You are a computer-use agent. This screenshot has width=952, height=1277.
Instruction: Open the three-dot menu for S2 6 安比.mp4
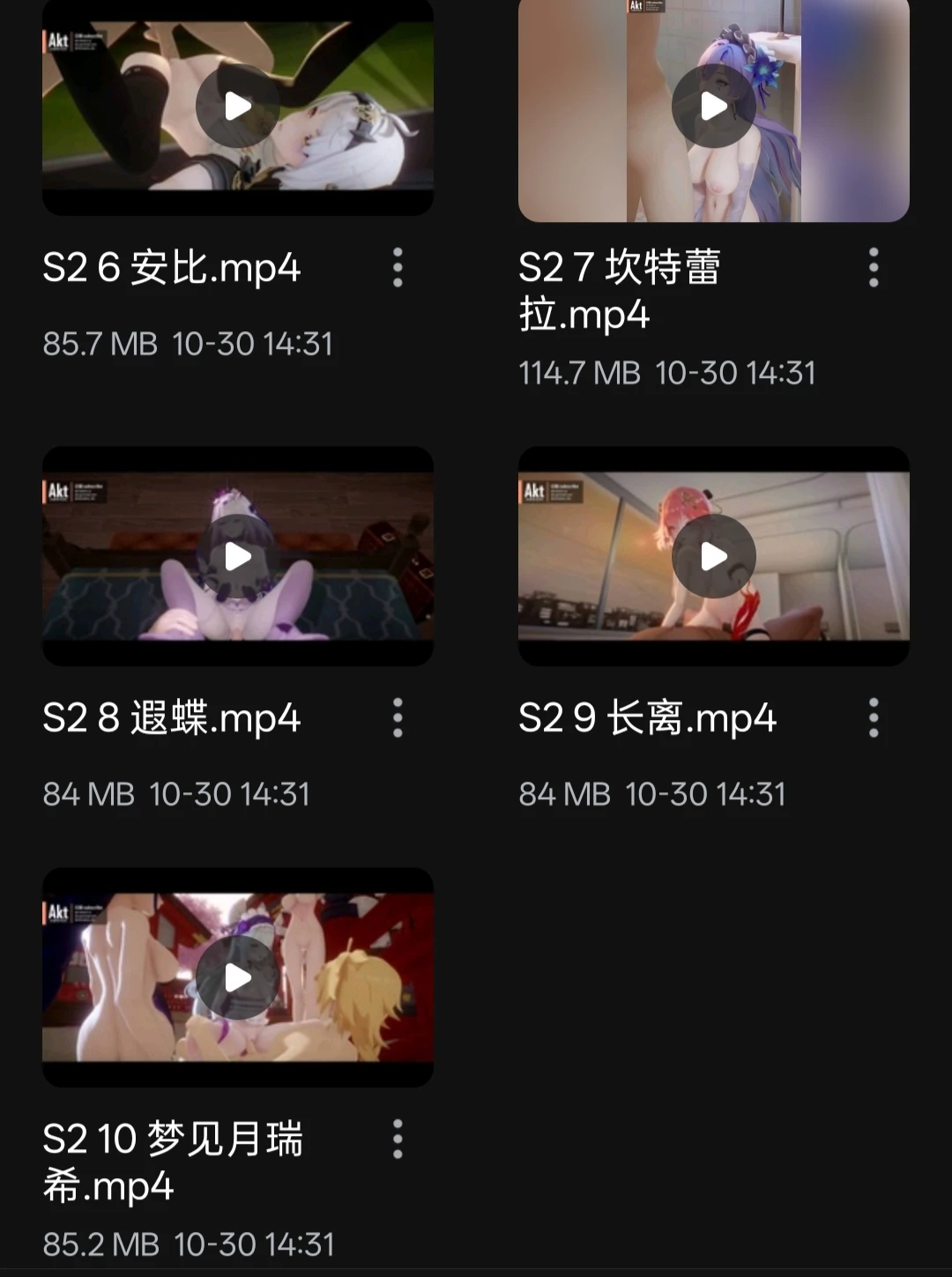[398, 269]
